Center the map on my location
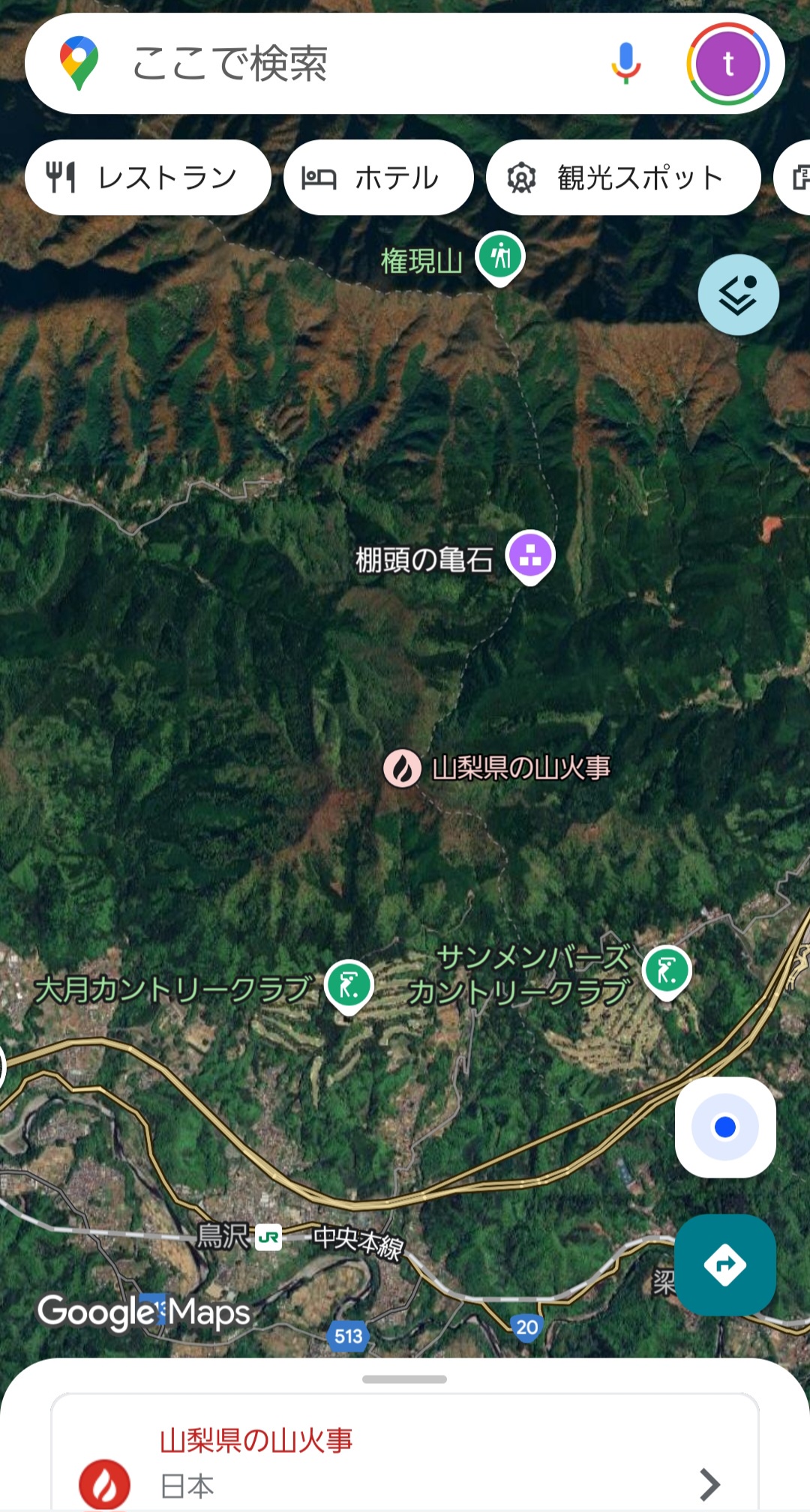This screenshot has width=810, height=1512. point(725,1127)
